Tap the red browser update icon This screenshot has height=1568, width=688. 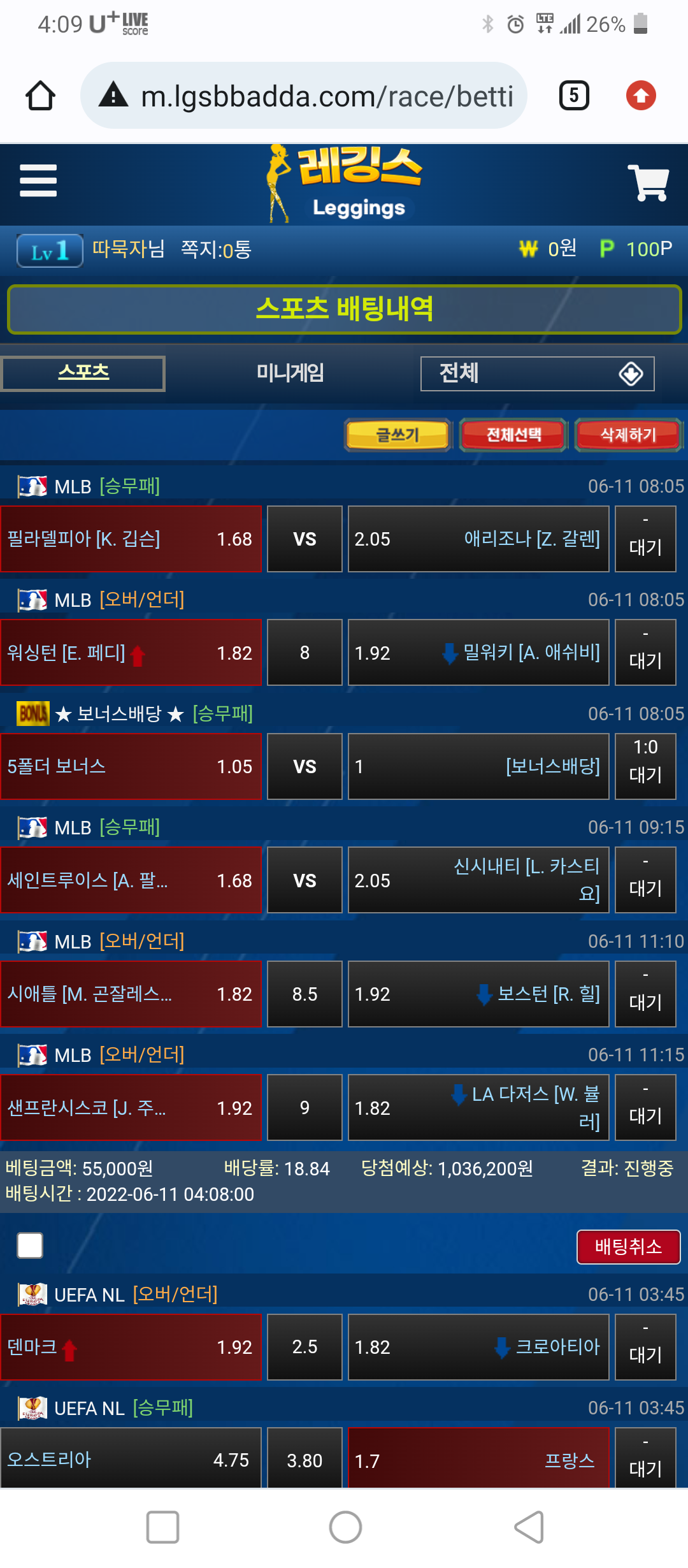[x=641, y=96]
